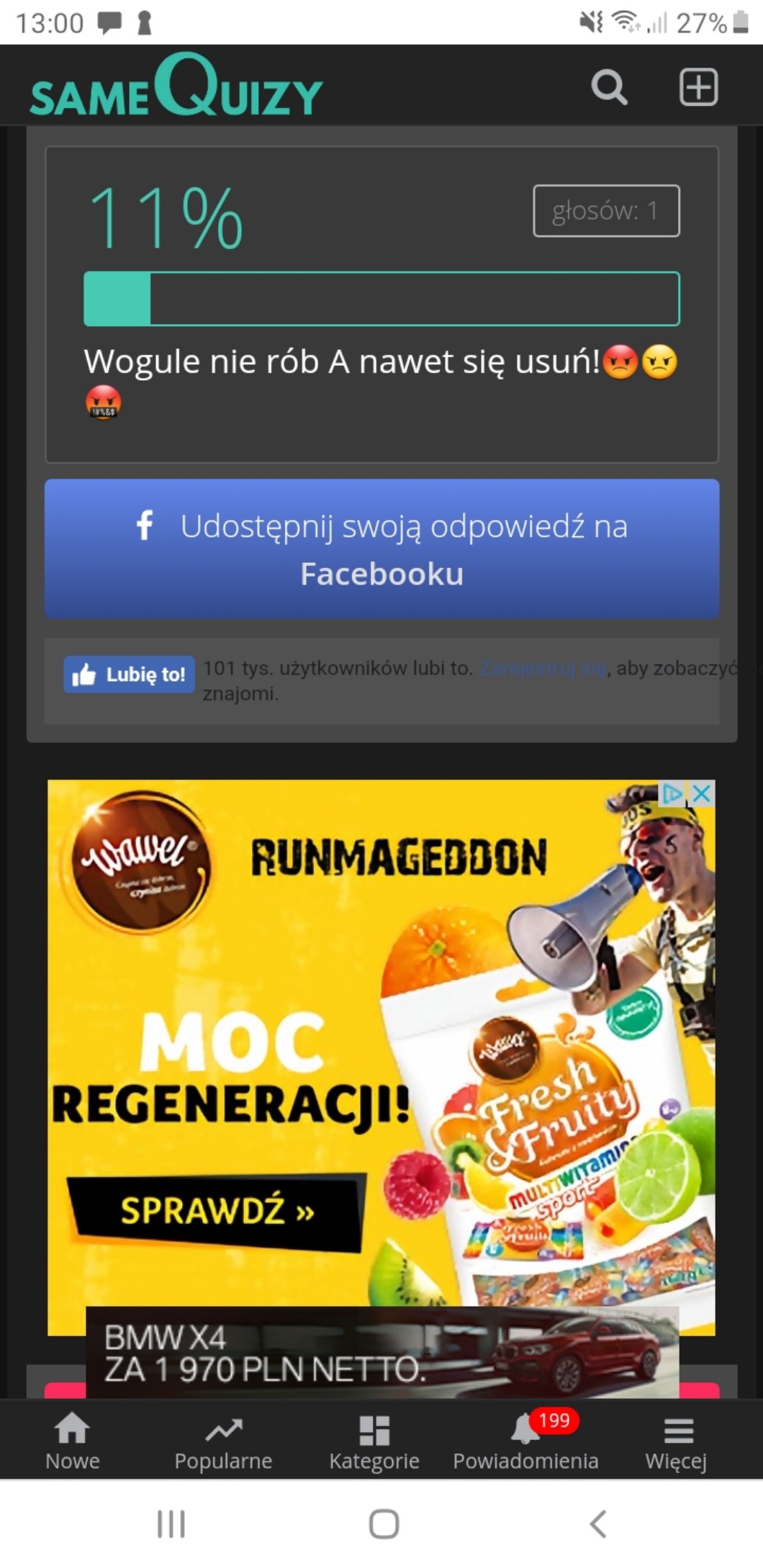Tap the system home button
The width and height of the screenshot is (763, 1568).
tap(384, 1524)
